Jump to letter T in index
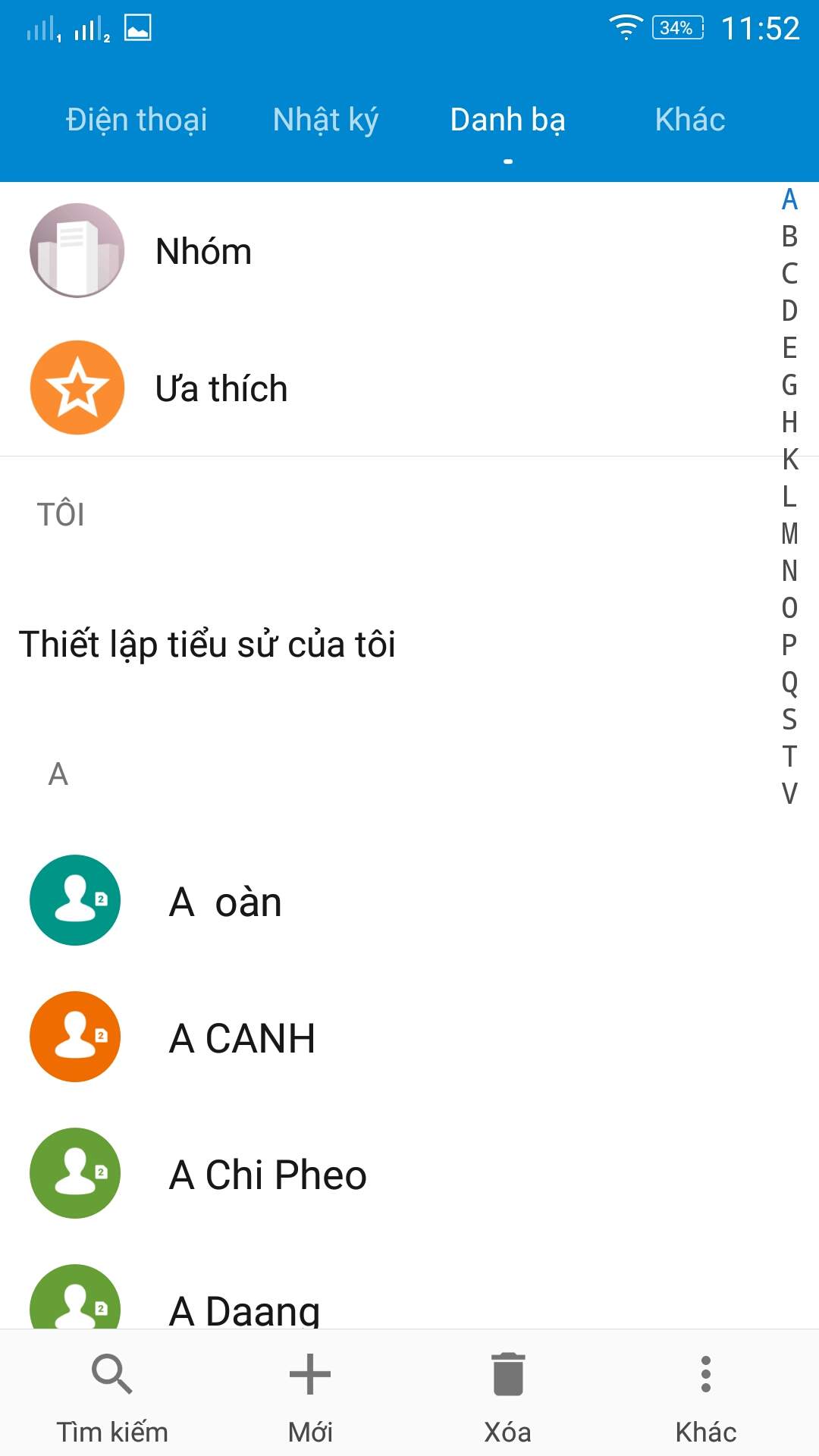The image size is (819, 1456). coord(789,756)
